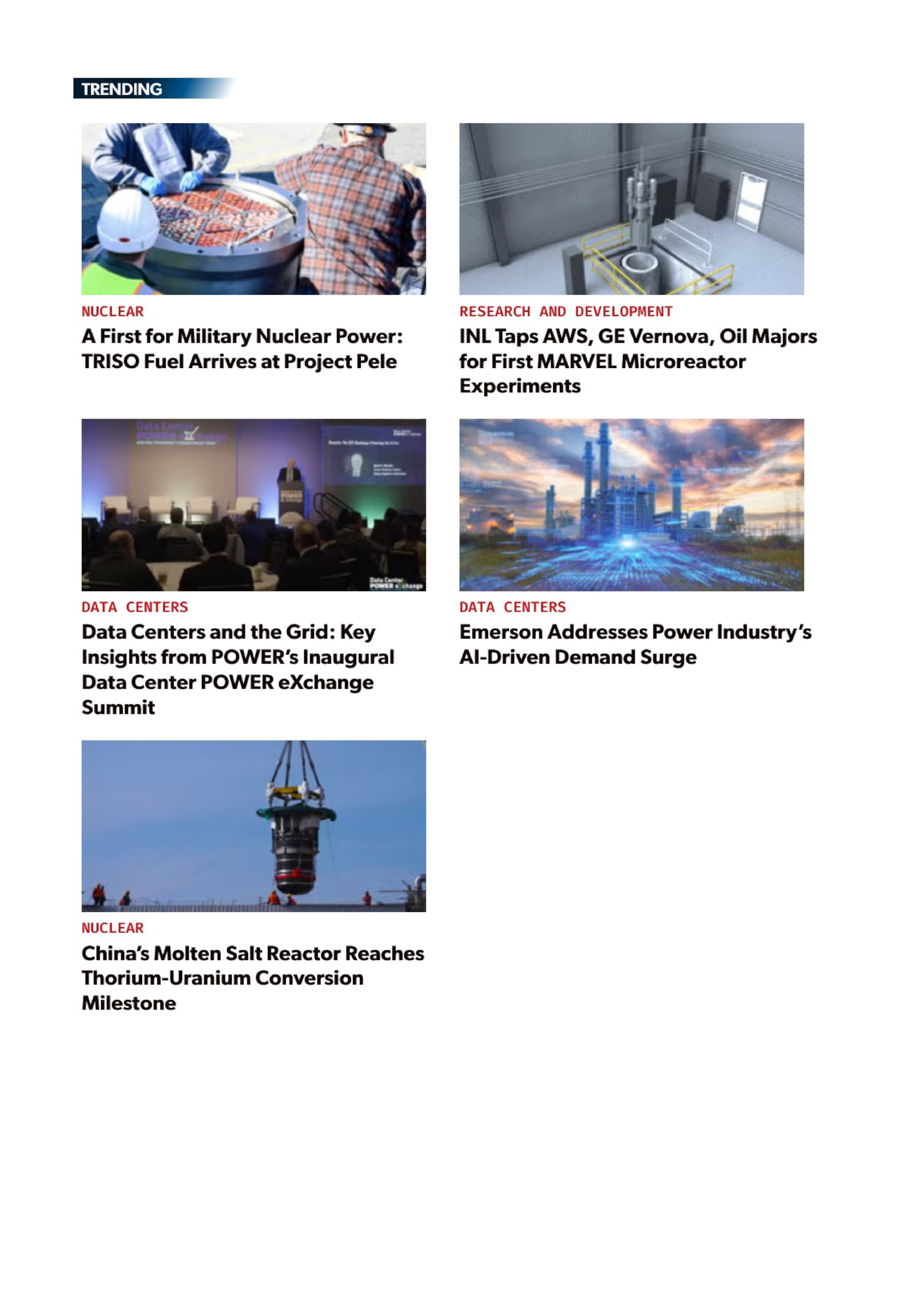Open the MARVEL microreactor article image
This screenshot has width=902, height=1316.
631,209
